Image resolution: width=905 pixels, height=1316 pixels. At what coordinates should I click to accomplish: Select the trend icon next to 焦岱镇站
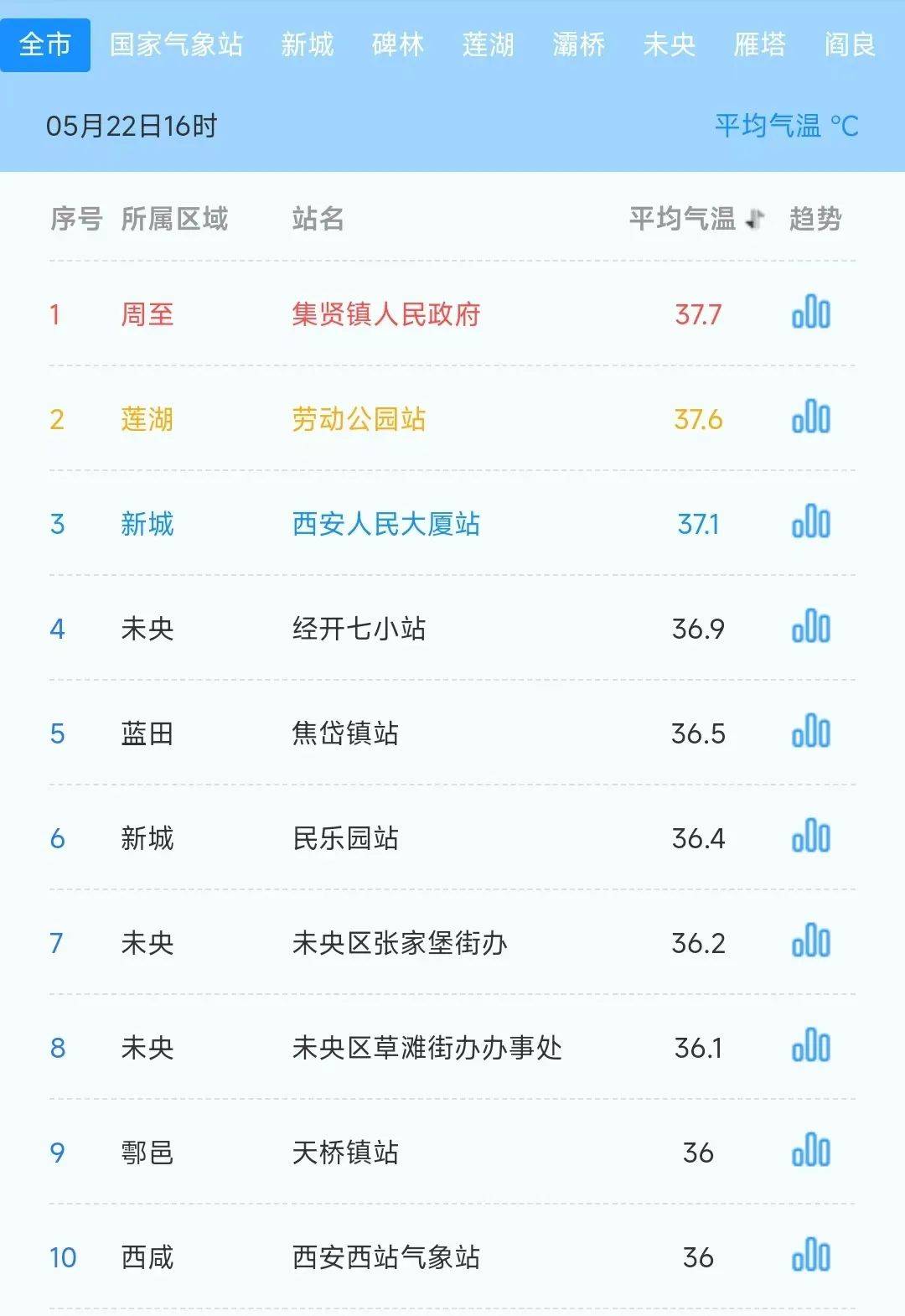pyautogui.click(x=811, y=733)
